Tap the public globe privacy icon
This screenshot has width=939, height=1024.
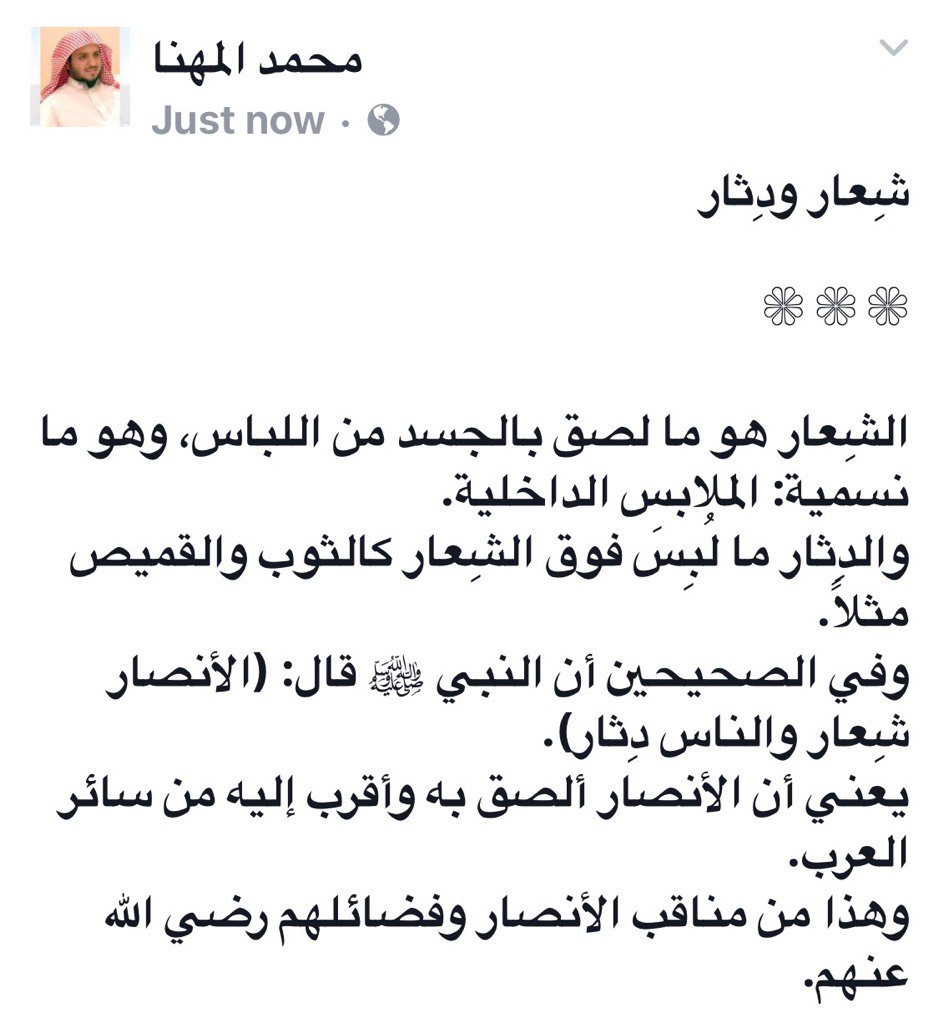click(x=383, y=121)
